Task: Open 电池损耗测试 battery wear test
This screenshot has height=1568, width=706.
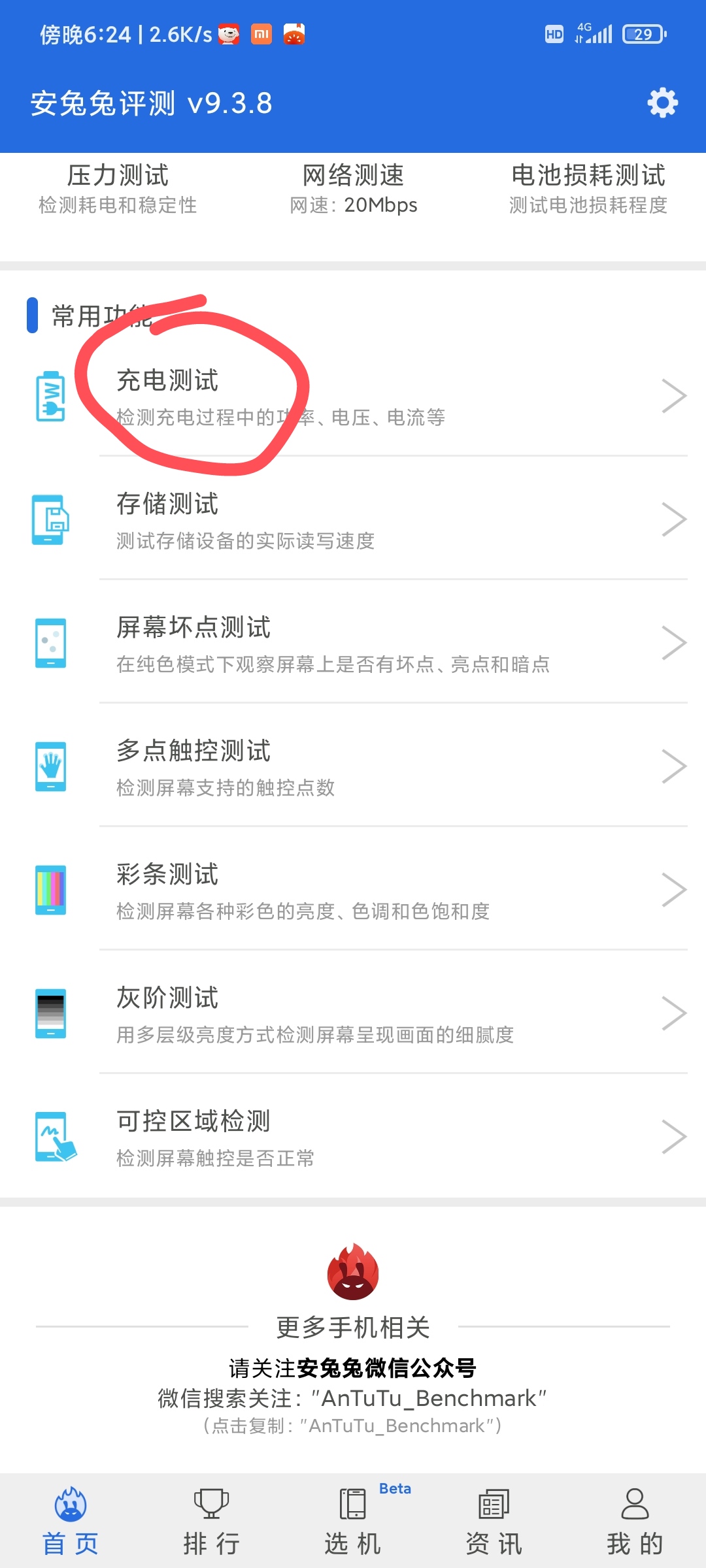Action: 588,188
